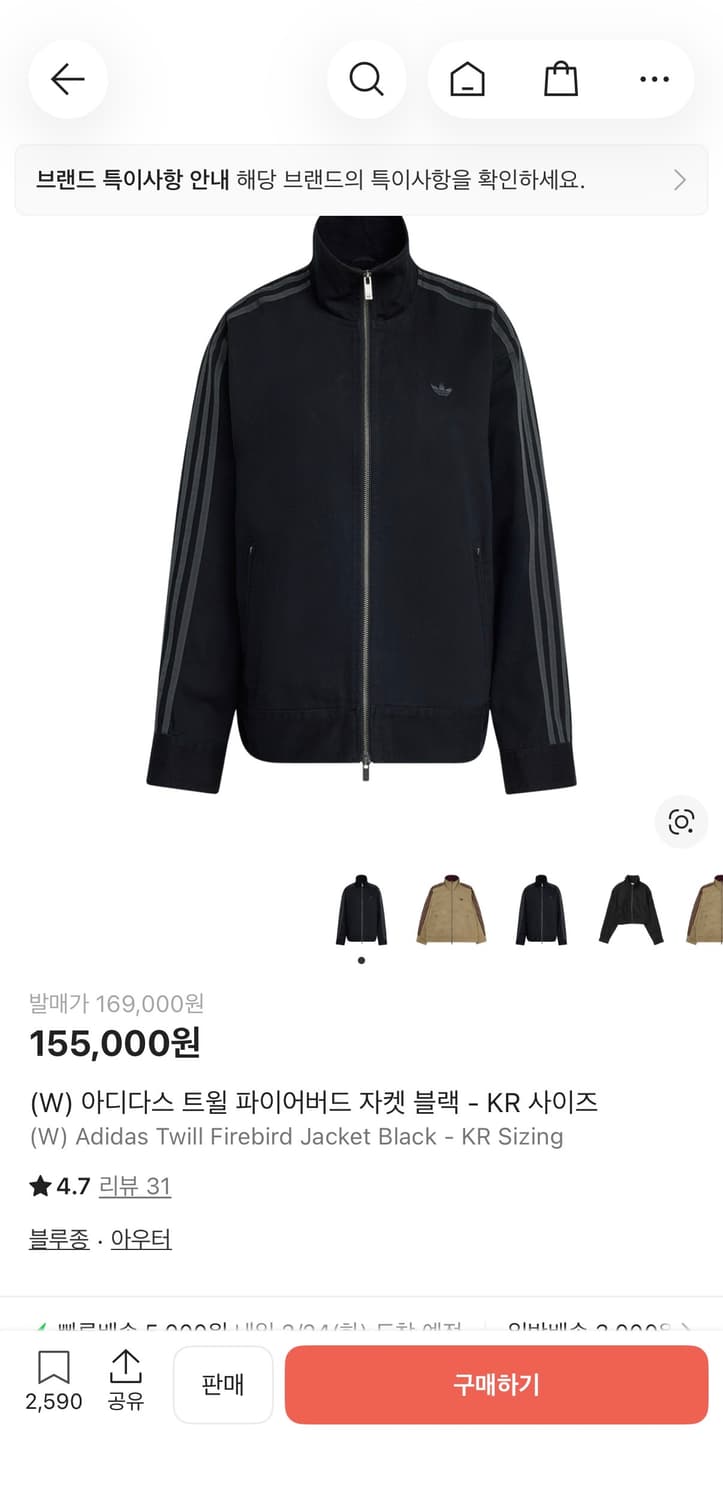Tap the back arrow to go back
This screenshot has width=723, height=1500.
click(67, 79)
